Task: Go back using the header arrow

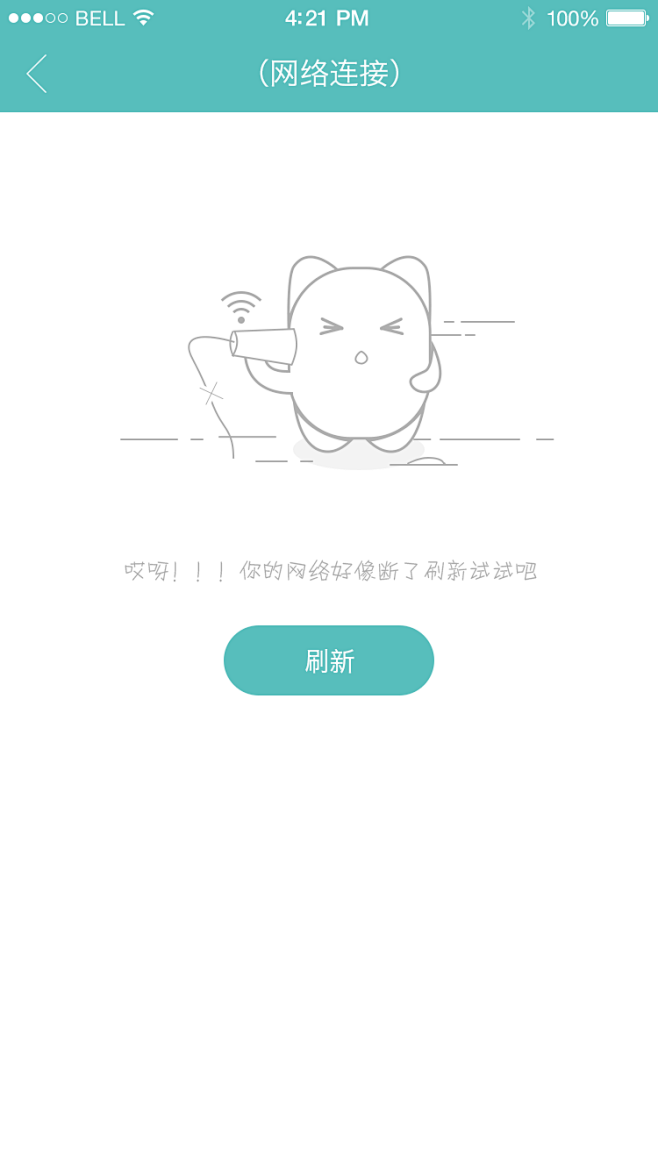Action: coord(37,74)
